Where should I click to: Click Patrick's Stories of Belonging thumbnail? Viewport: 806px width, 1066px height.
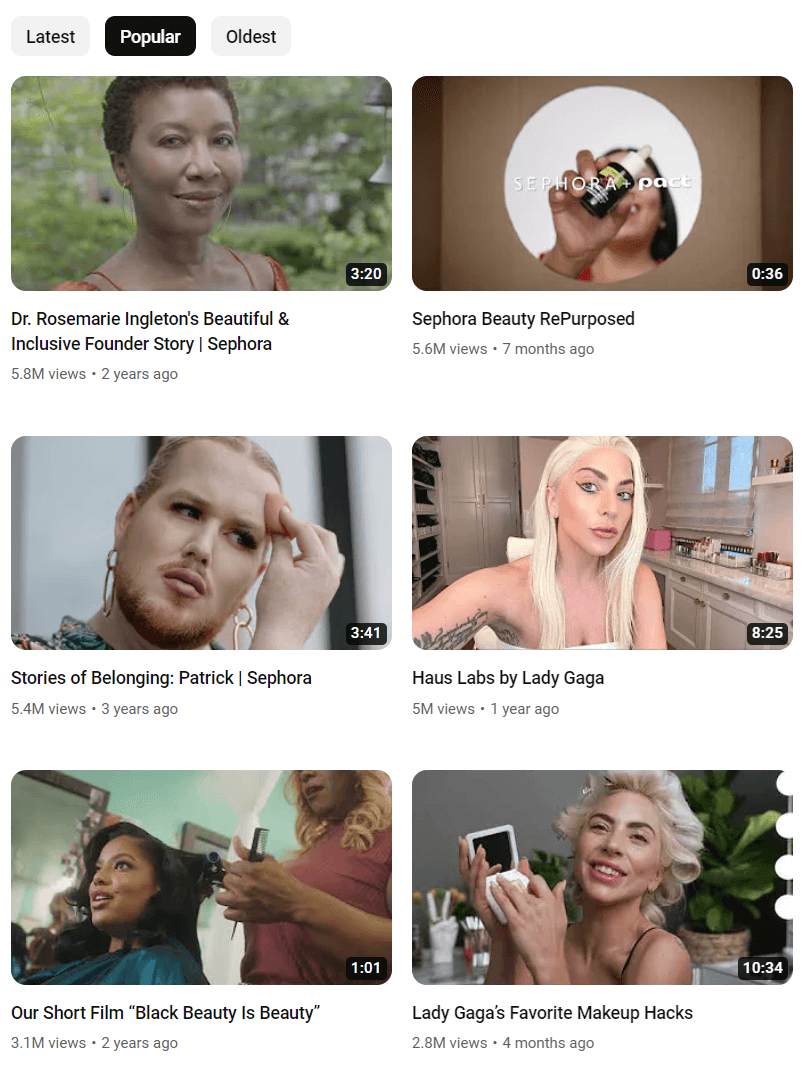coord(201,542)
